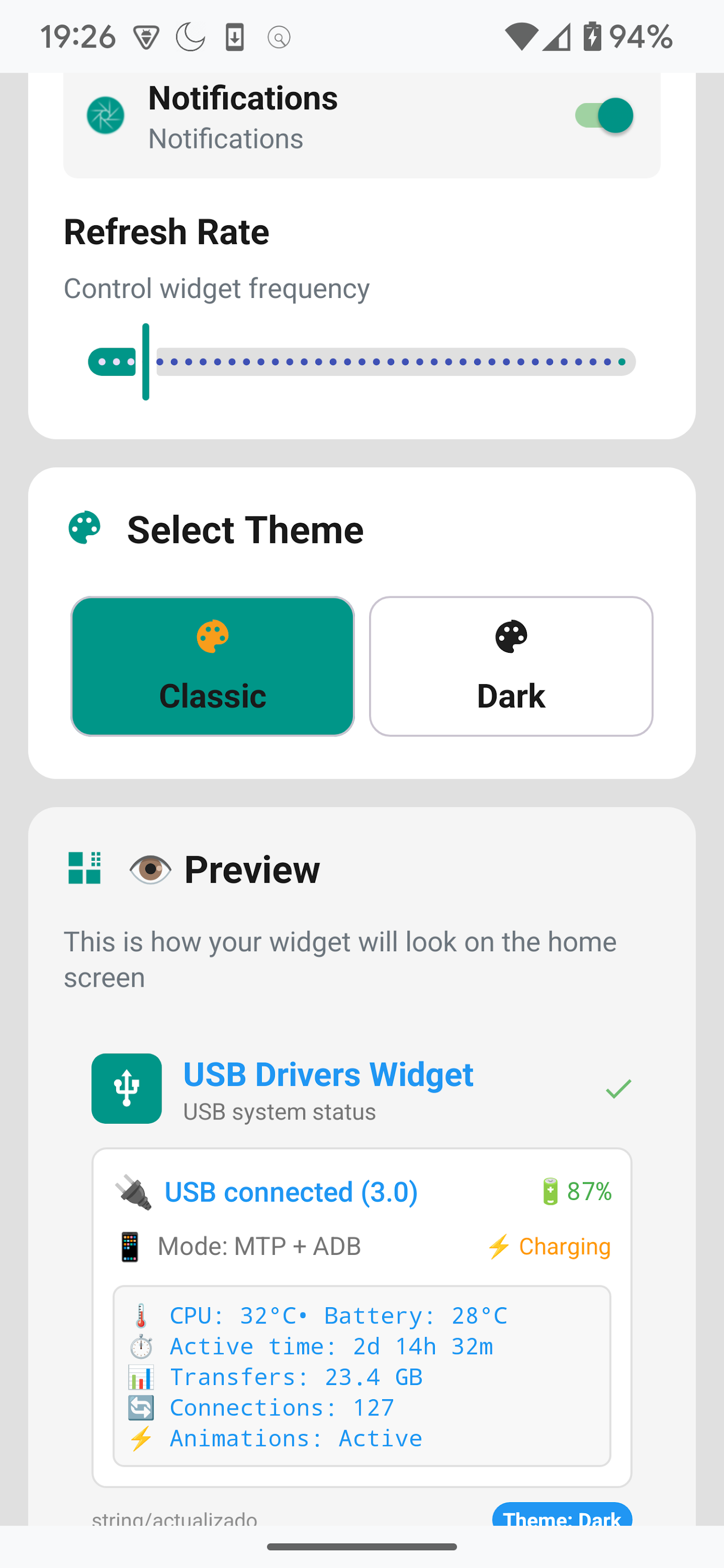Tap the stopwatch icon beside Active time
The image size is (724, 1568).
[x=141, y=1346]
